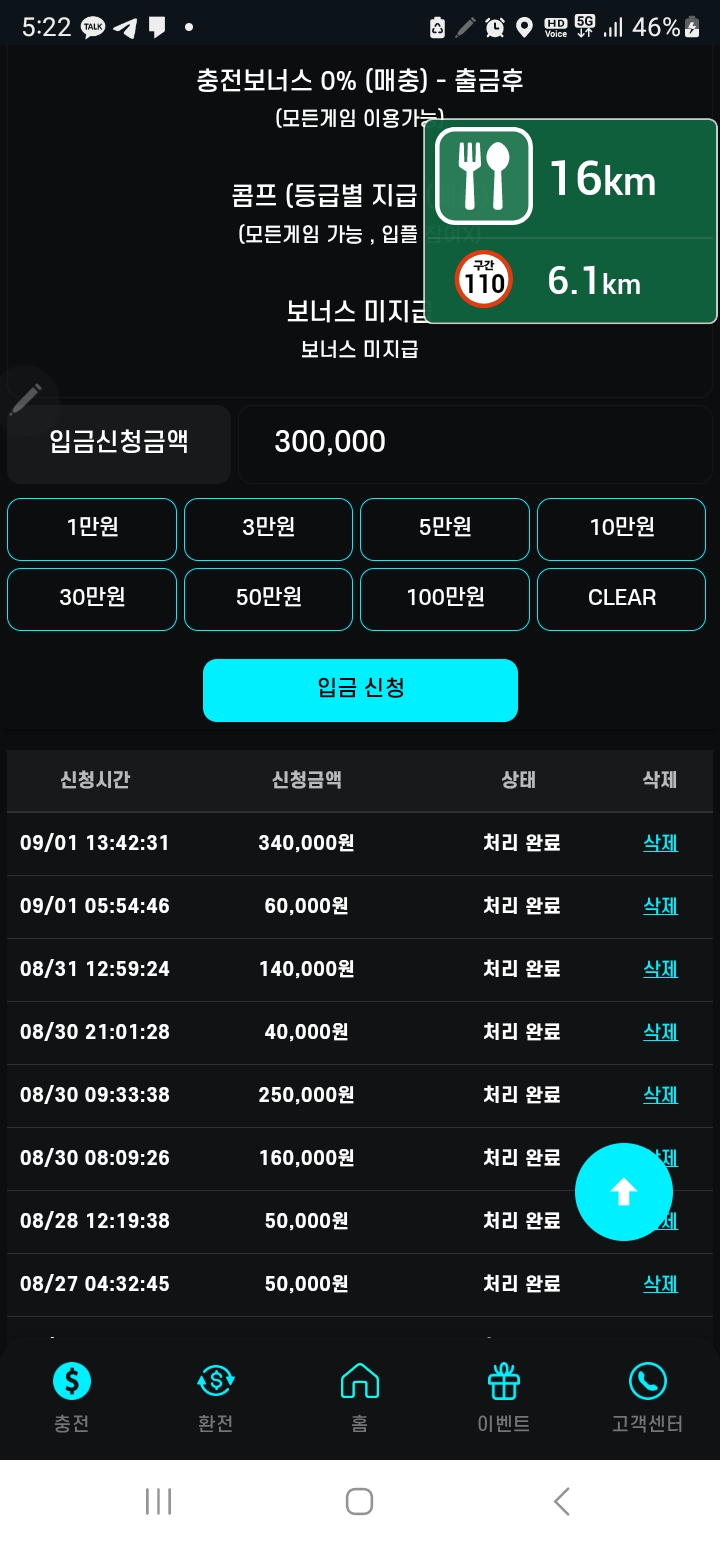Image resolution: width=720 pixels, height=1544 pixels.
Task: Tap the scroll-to-top arrow button
Action: click(x=623, y=1191)
